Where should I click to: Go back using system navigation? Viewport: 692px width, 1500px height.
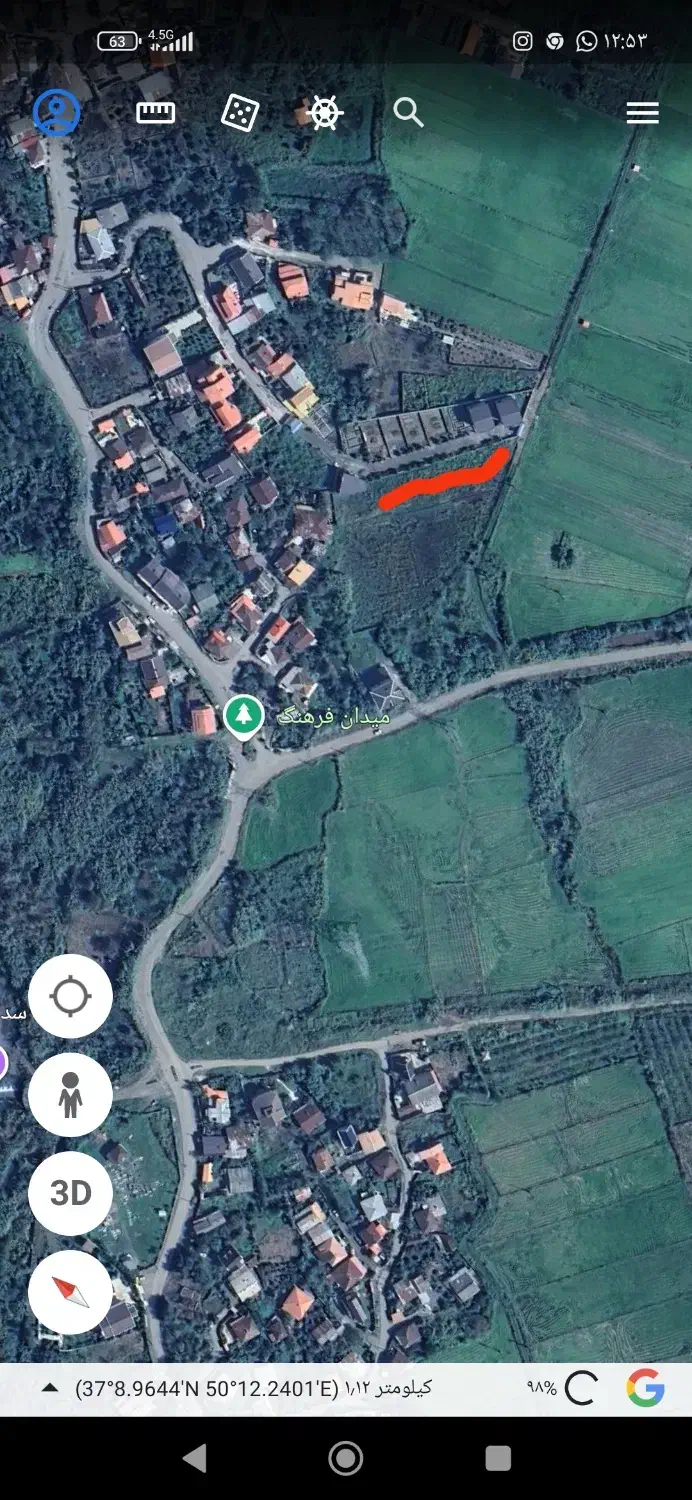click(195, 1458)
